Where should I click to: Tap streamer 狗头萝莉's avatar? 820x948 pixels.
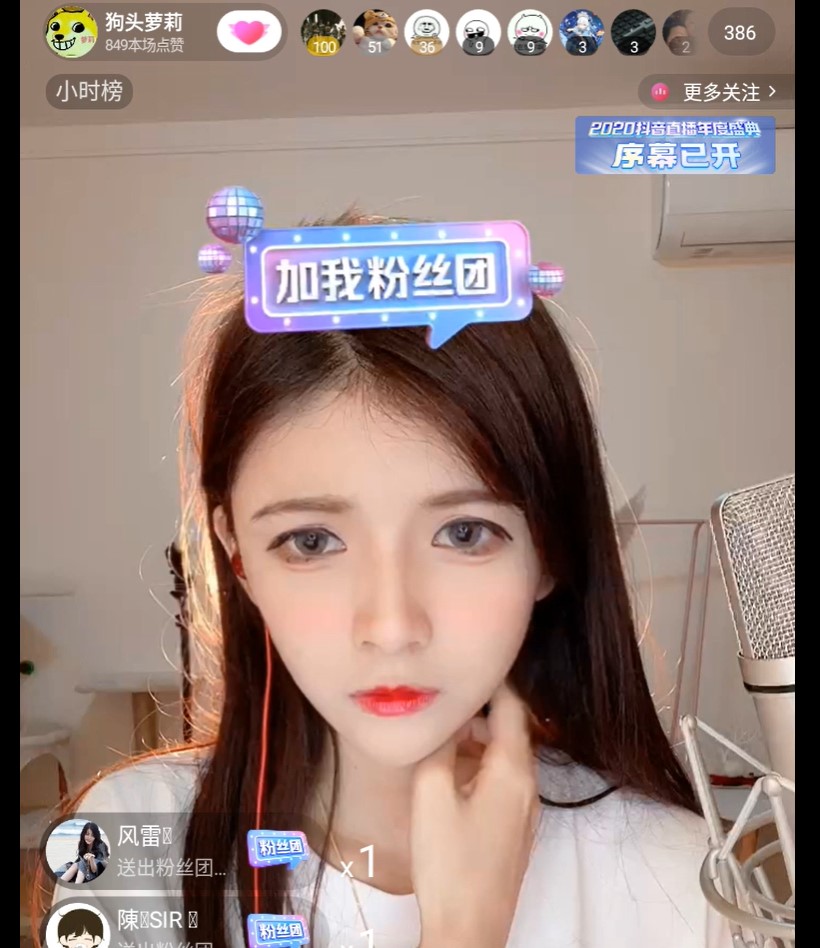(x=71, y=32)
